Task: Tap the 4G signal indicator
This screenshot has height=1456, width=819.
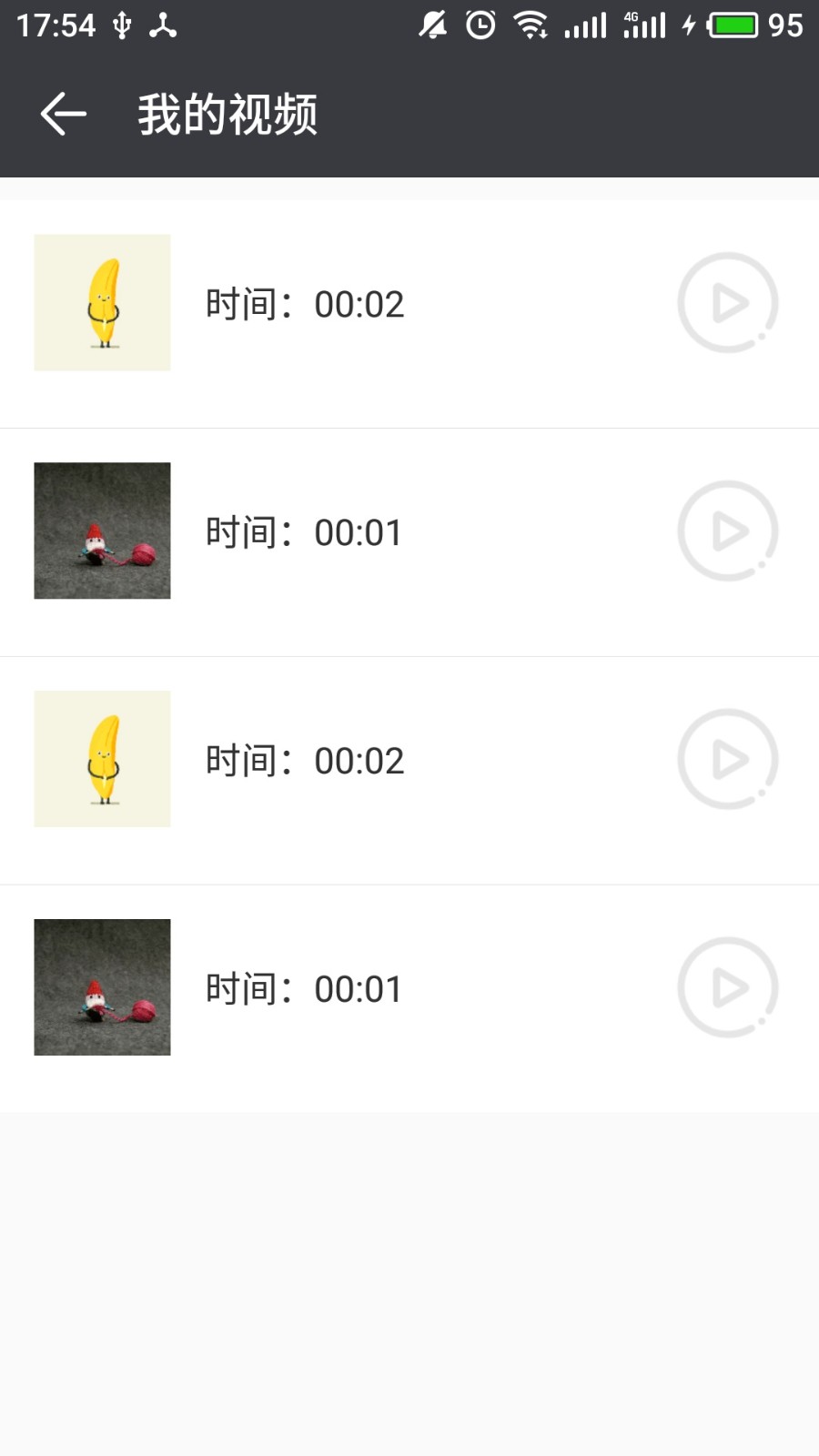Action: [642, 24]
